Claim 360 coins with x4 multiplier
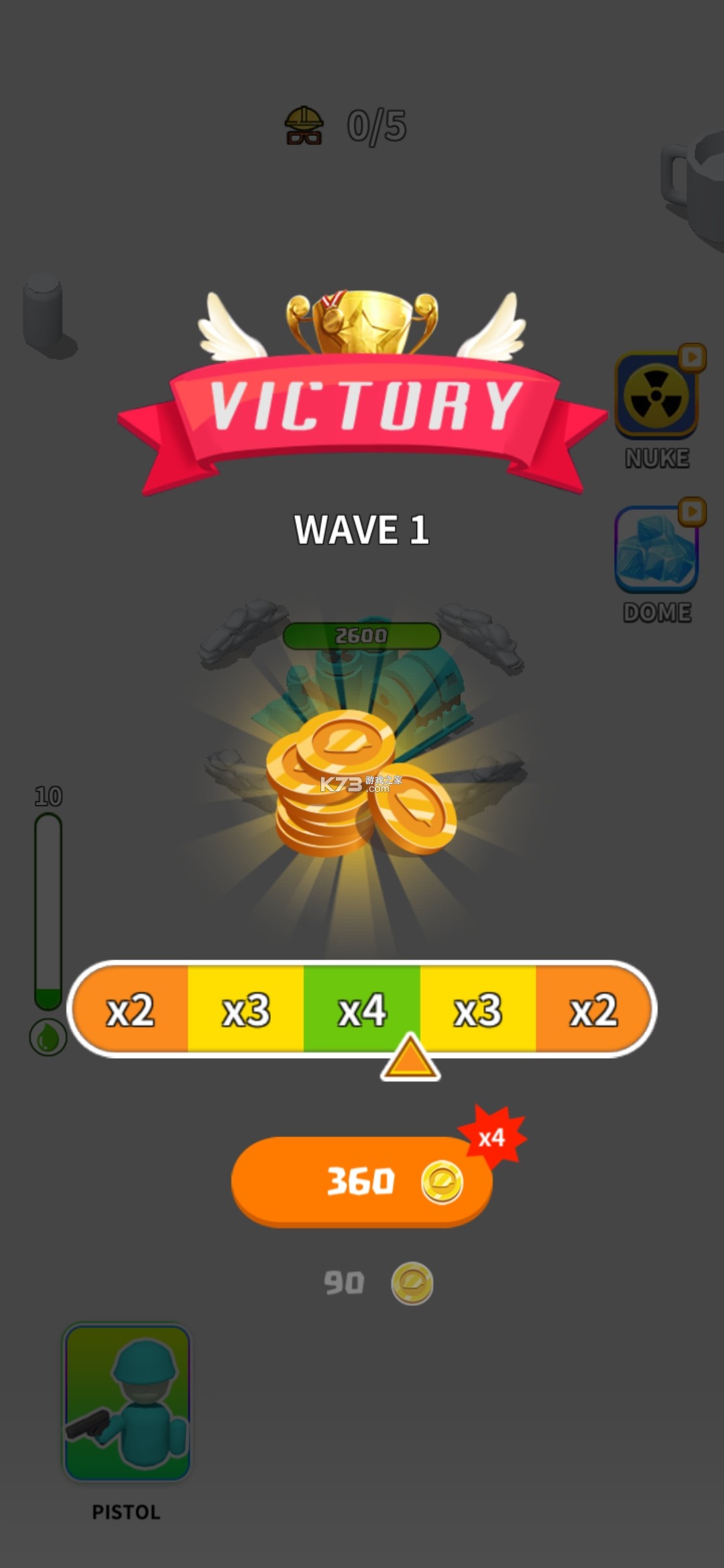724x1568 pixels. tap(362, 1181)
